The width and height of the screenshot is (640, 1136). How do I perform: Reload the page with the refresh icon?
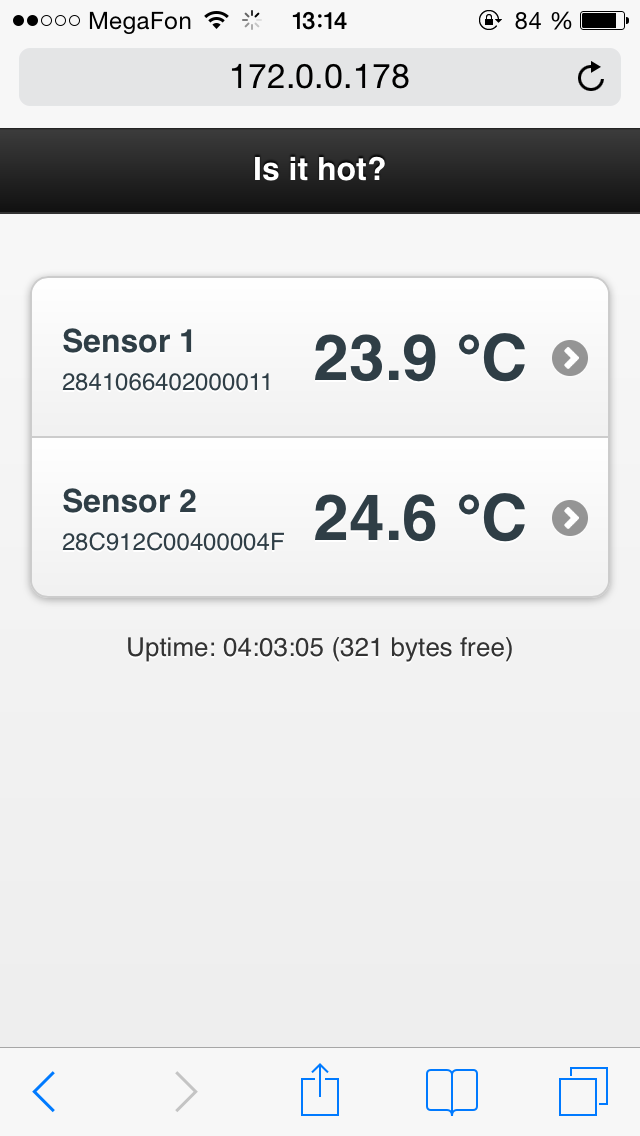[591, 76]
